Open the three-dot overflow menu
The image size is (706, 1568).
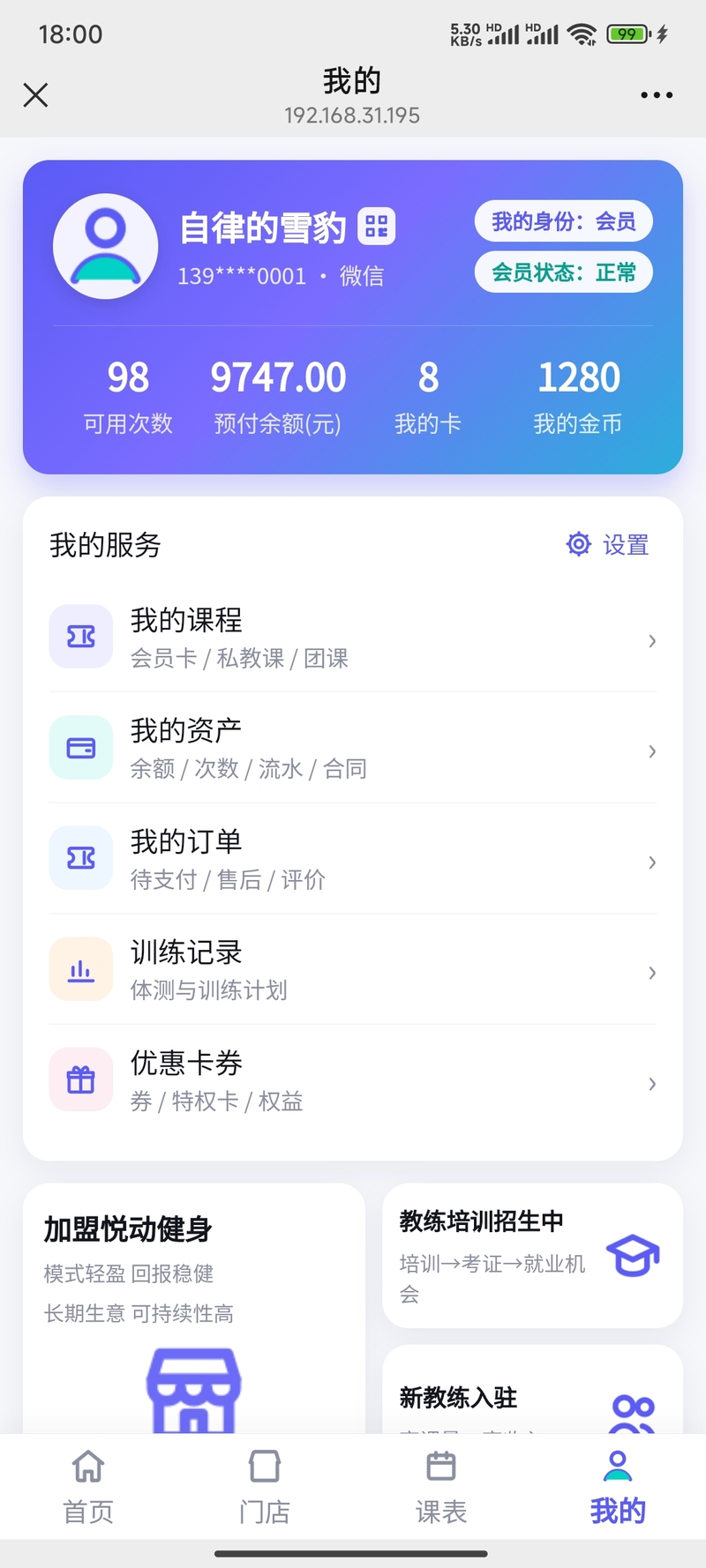(x=657, y=94)
